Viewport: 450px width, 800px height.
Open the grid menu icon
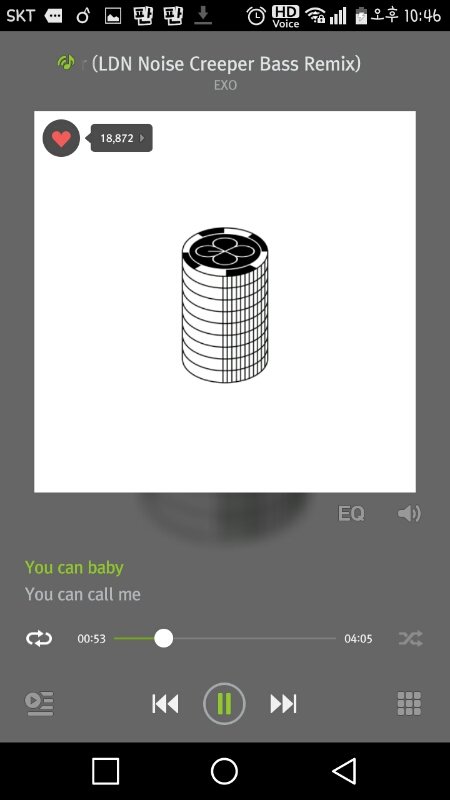click(409, 704)
